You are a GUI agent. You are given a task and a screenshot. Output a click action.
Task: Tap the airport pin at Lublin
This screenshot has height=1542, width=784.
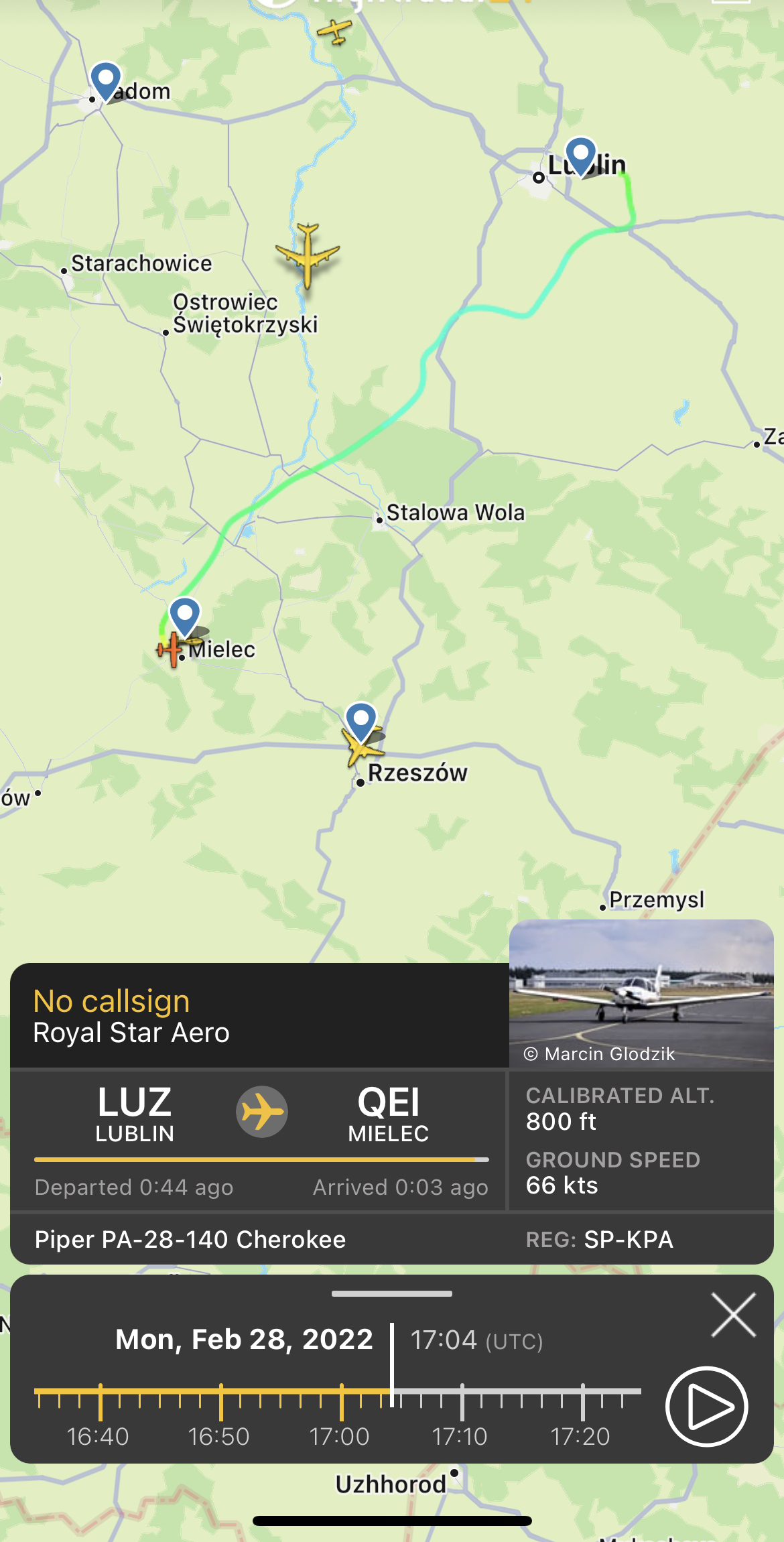click(x=580, y=154)
